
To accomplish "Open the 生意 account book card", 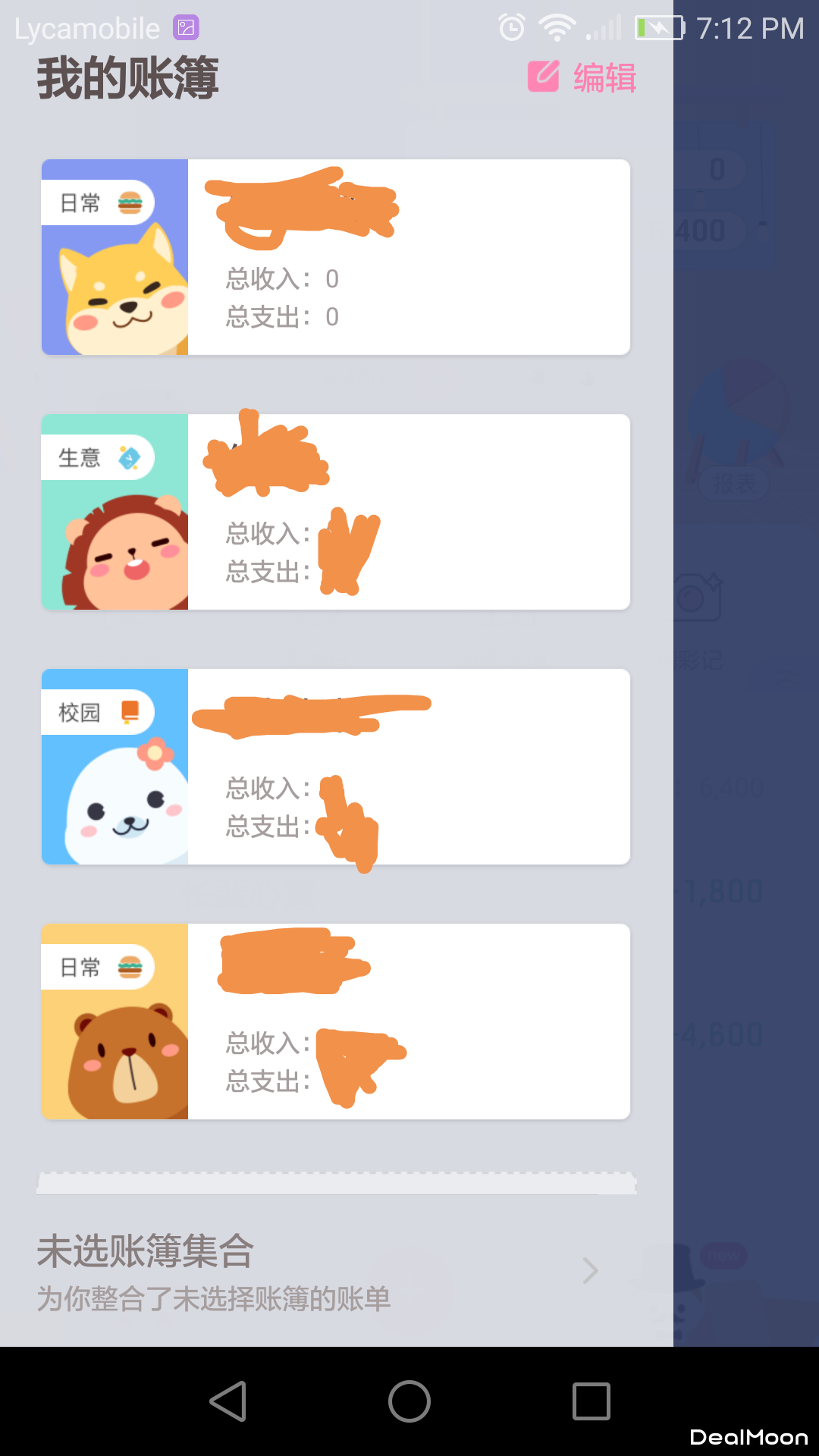I will (x=335, y=512).
